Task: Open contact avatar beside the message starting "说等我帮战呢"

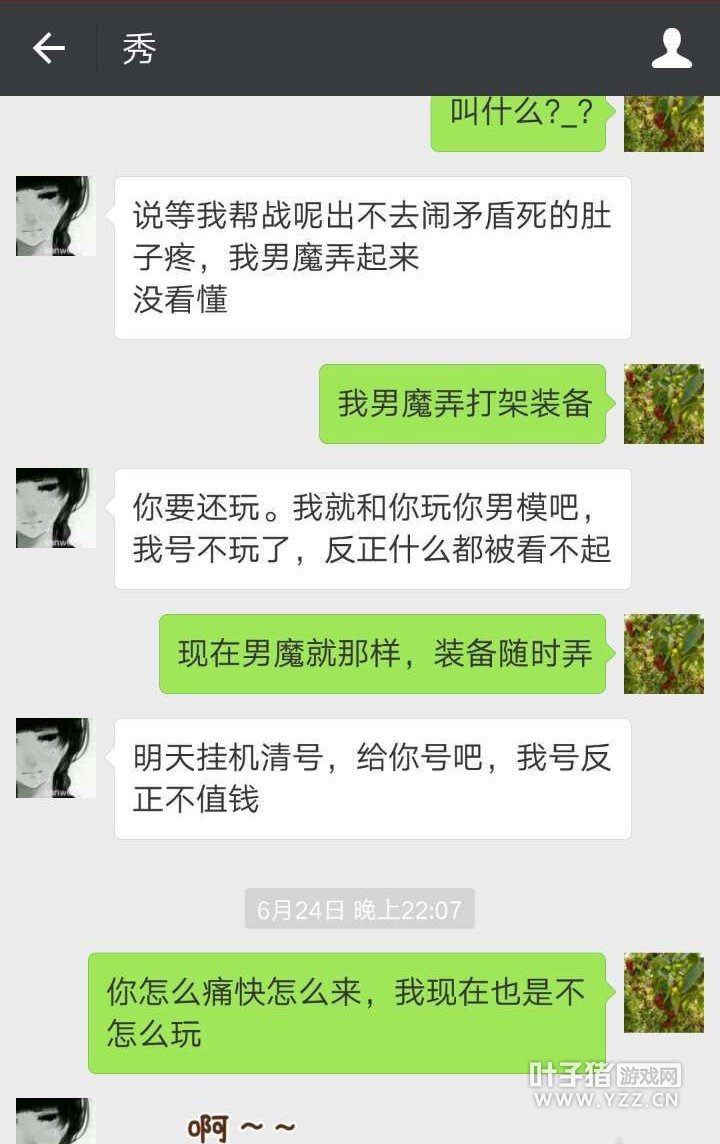Action: [x=56, y=216]
